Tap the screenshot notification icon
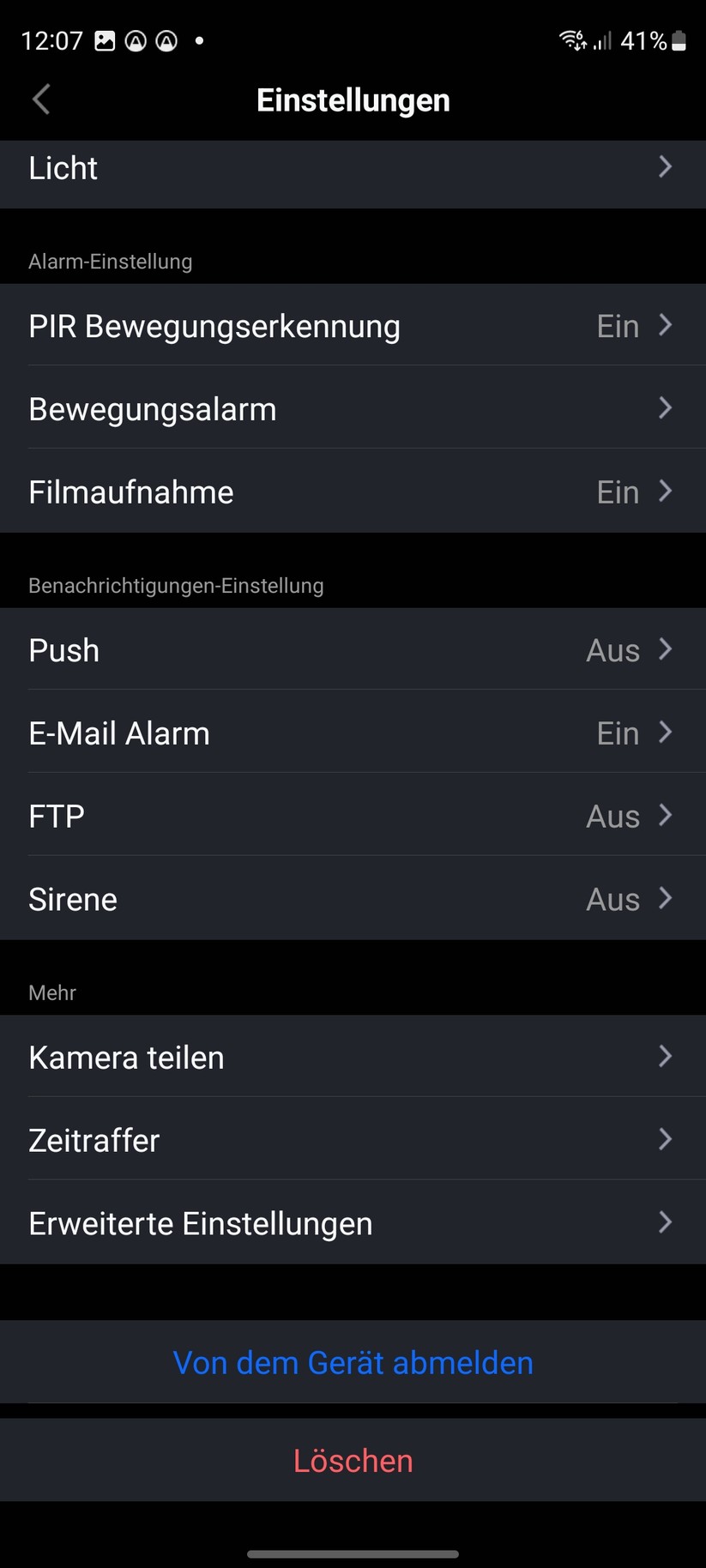706x1568 pixels. click(x=105, y=39)
